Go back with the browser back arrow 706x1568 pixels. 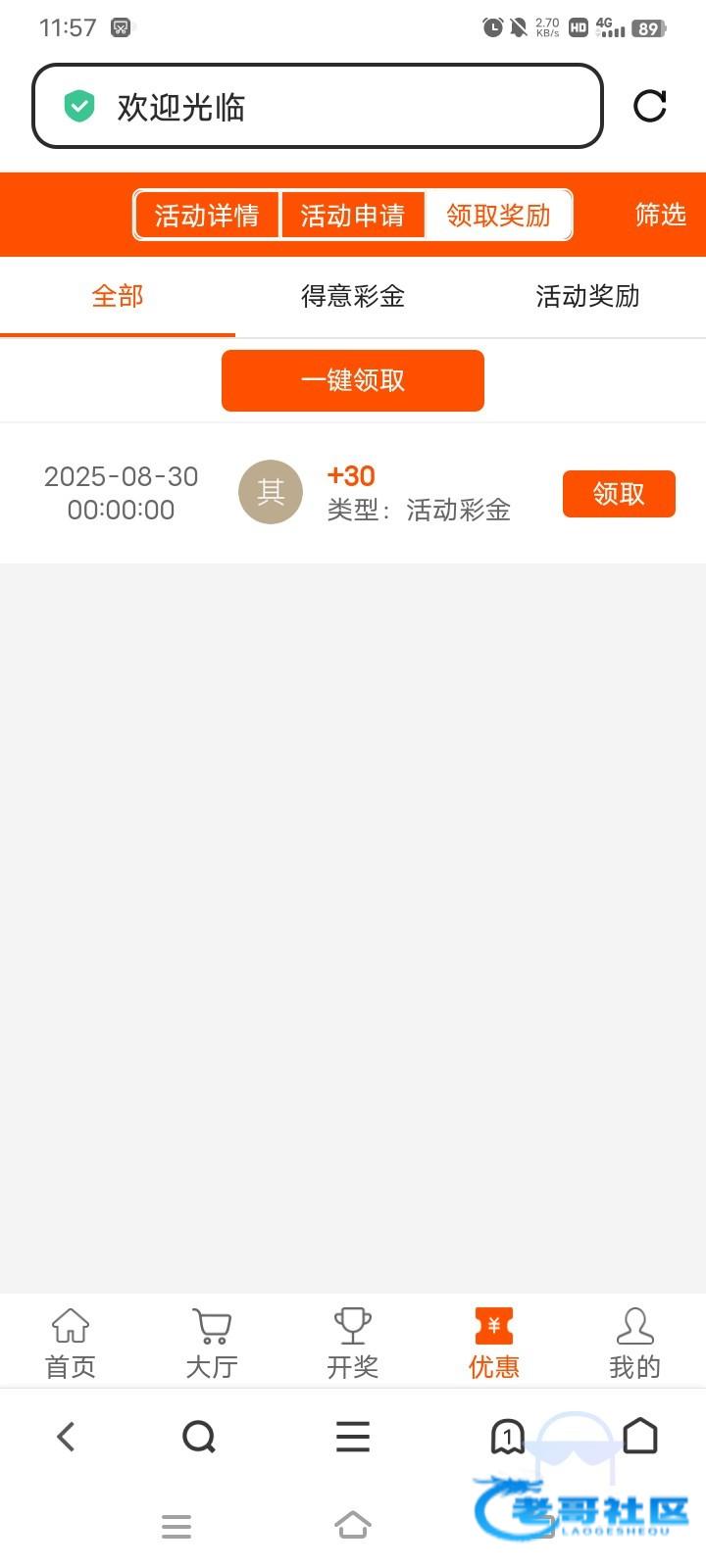[x=66, y=1437]
